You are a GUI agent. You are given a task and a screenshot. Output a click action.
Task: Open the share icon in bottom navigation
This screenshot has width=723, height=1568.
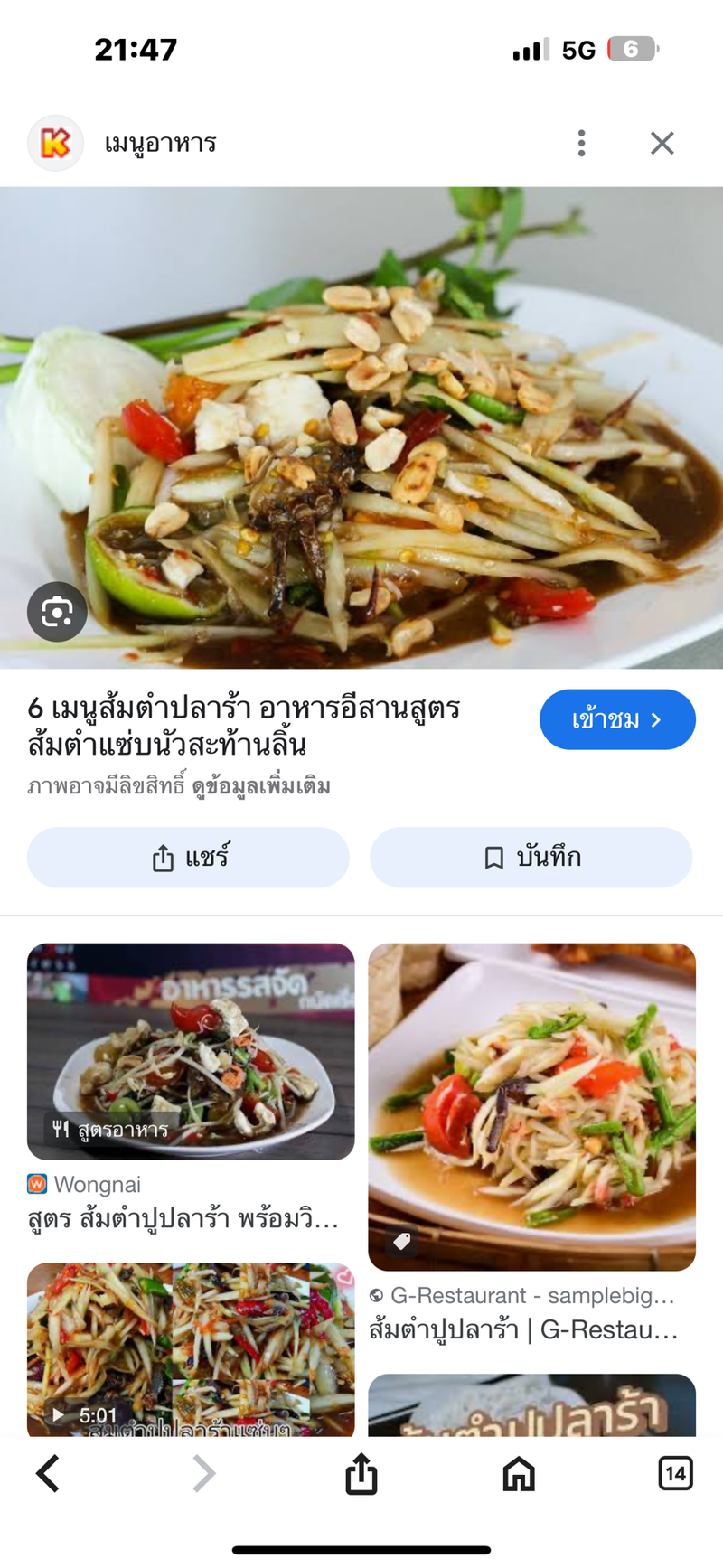click(361, 1474)
